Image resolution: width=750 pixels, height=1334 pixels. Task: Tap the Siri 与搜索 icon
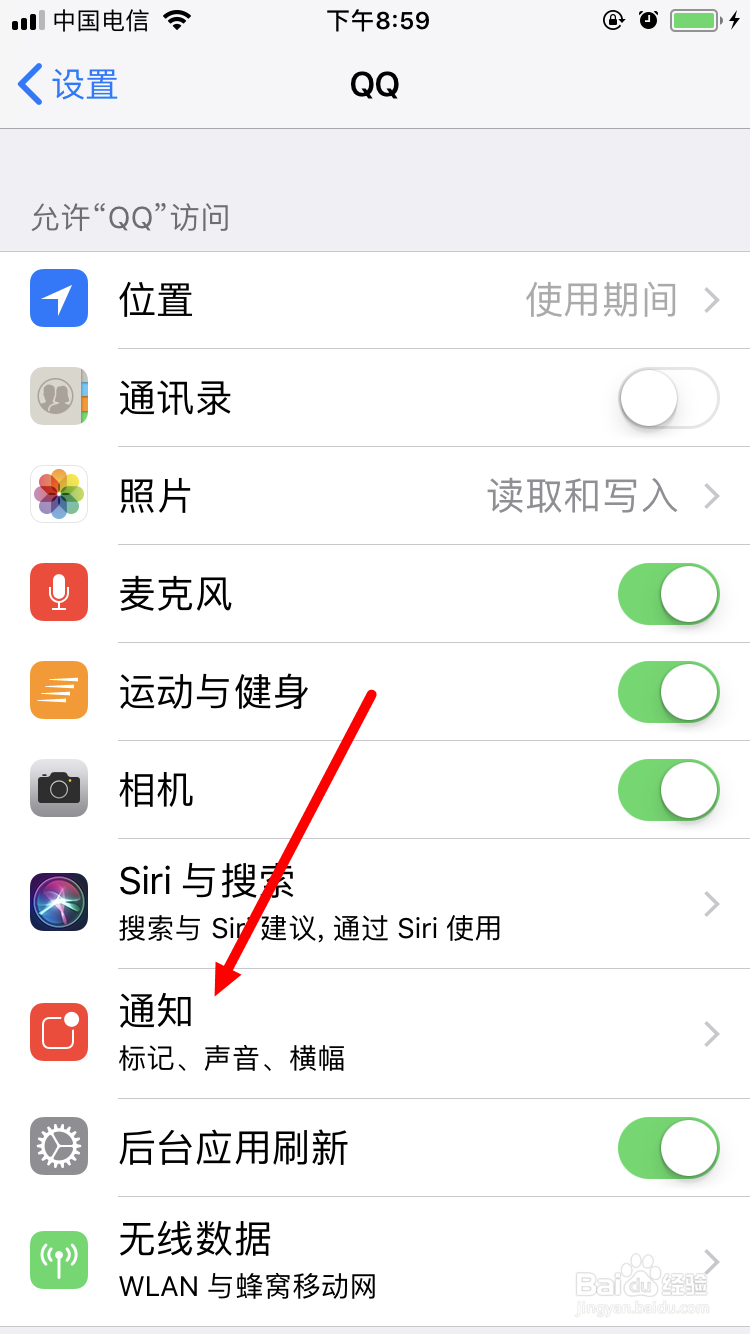click(x=59, y=900)
